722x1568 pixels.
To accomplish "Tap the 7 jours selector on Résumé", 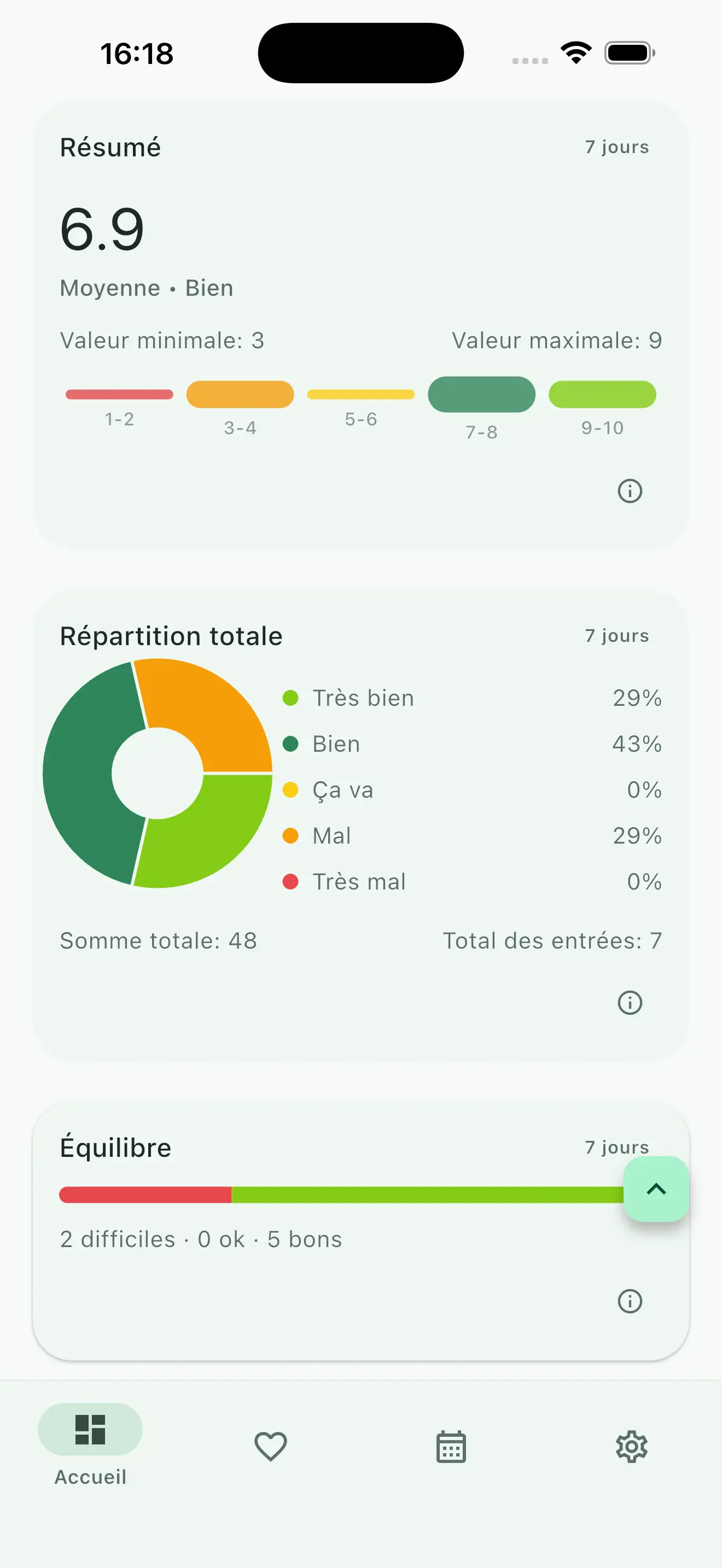I will (616, 146).
